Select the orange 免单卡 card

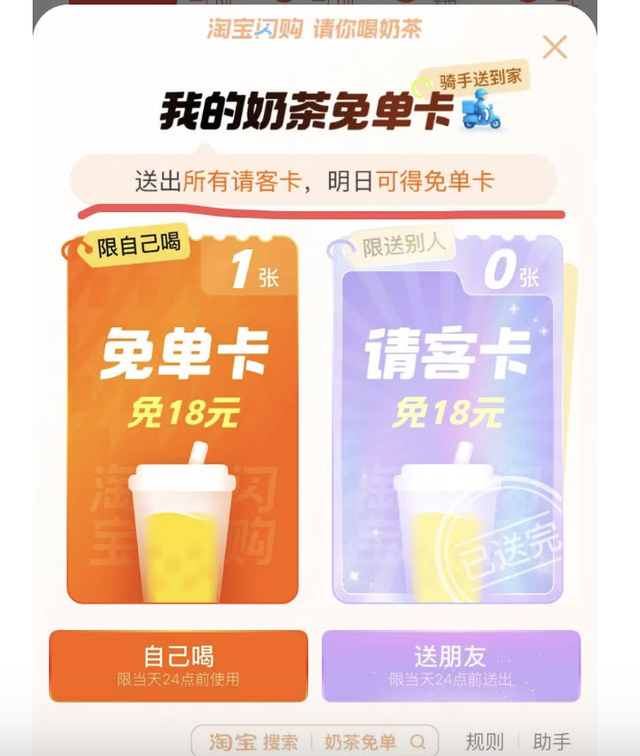[x=182, y=420]
